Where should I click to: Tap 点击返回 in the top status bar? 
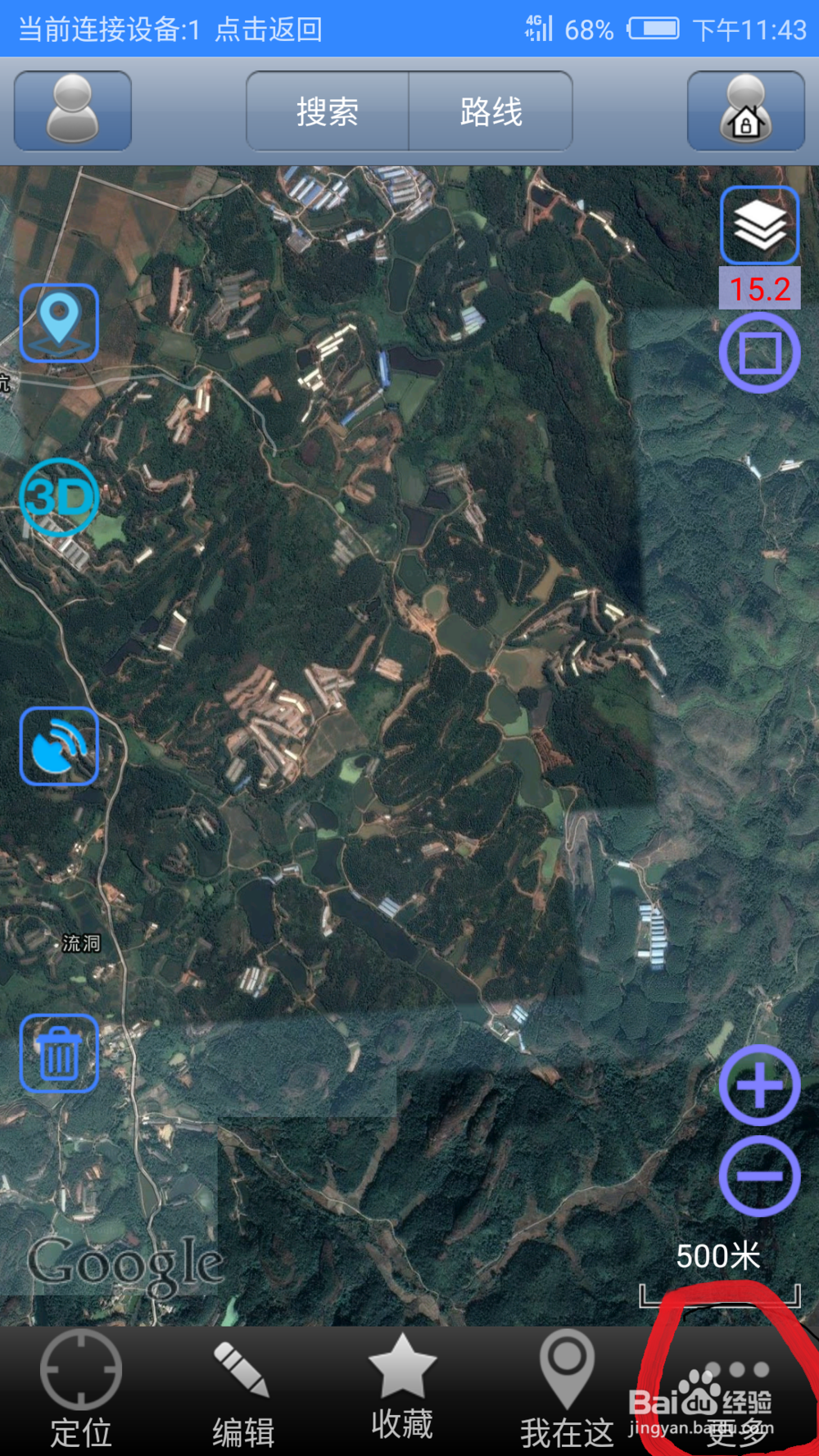[266, 30]
